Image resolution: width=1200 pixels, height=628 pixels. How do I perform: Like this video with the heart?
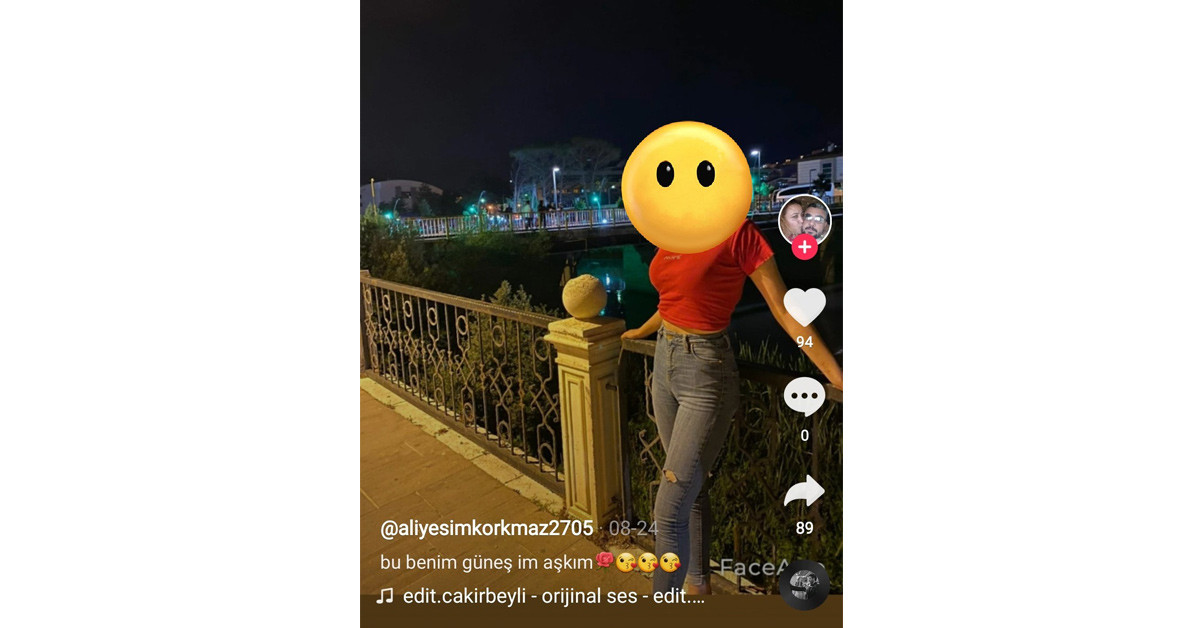tap(804, 307)
